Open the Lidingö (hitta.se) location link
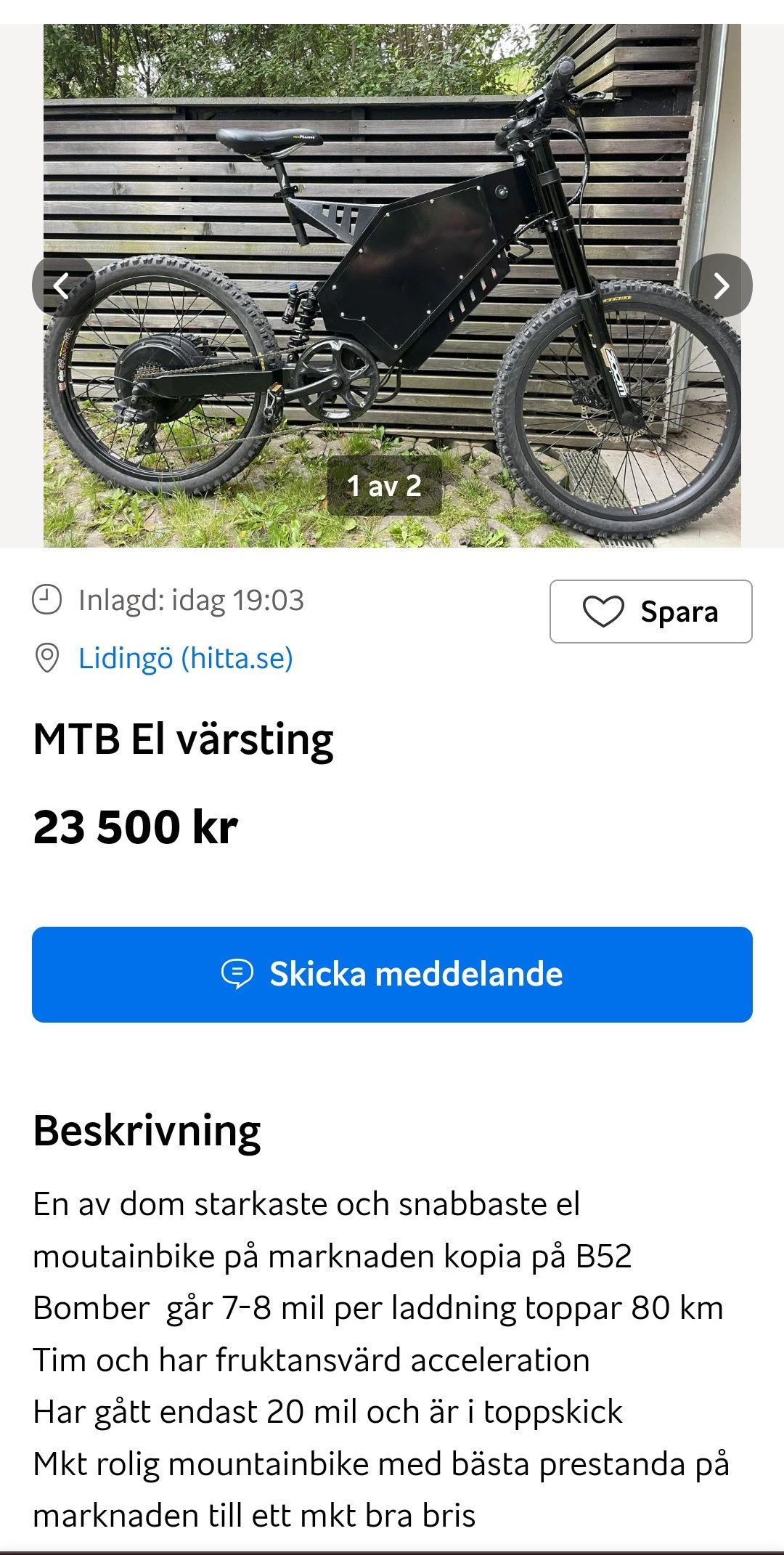This screenshot has width=784, height=1555. click(185, 658)
